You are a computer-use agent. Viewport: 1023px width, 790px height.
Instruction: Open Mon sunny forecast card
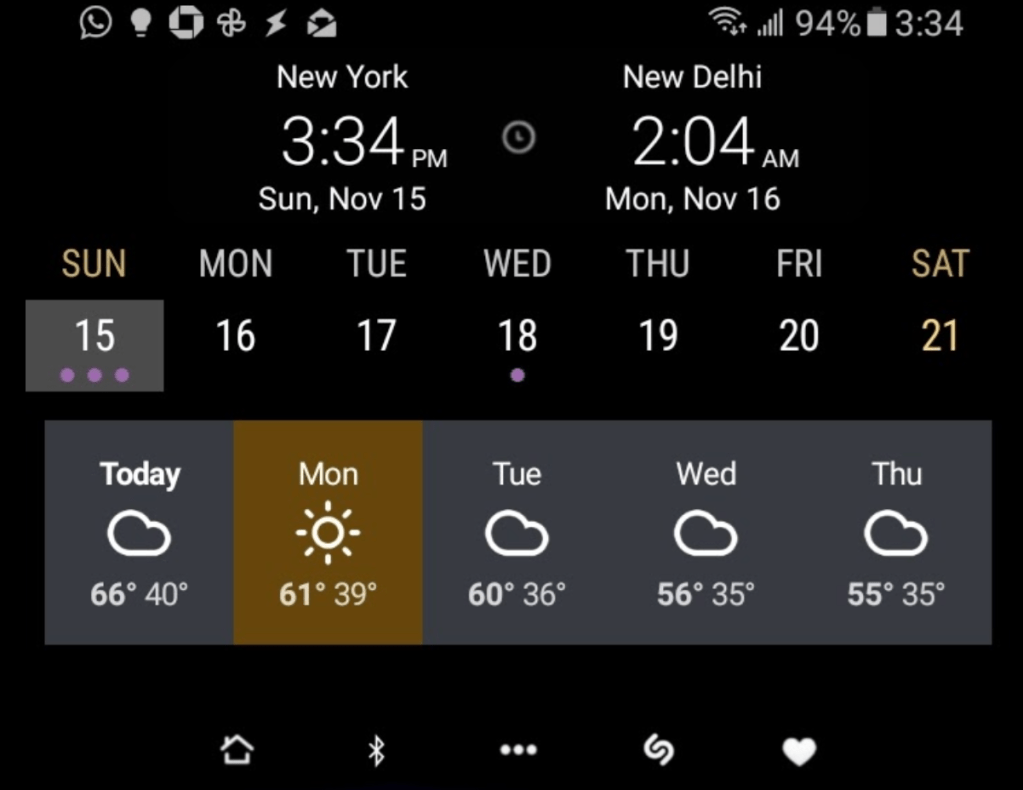point(328,532)
